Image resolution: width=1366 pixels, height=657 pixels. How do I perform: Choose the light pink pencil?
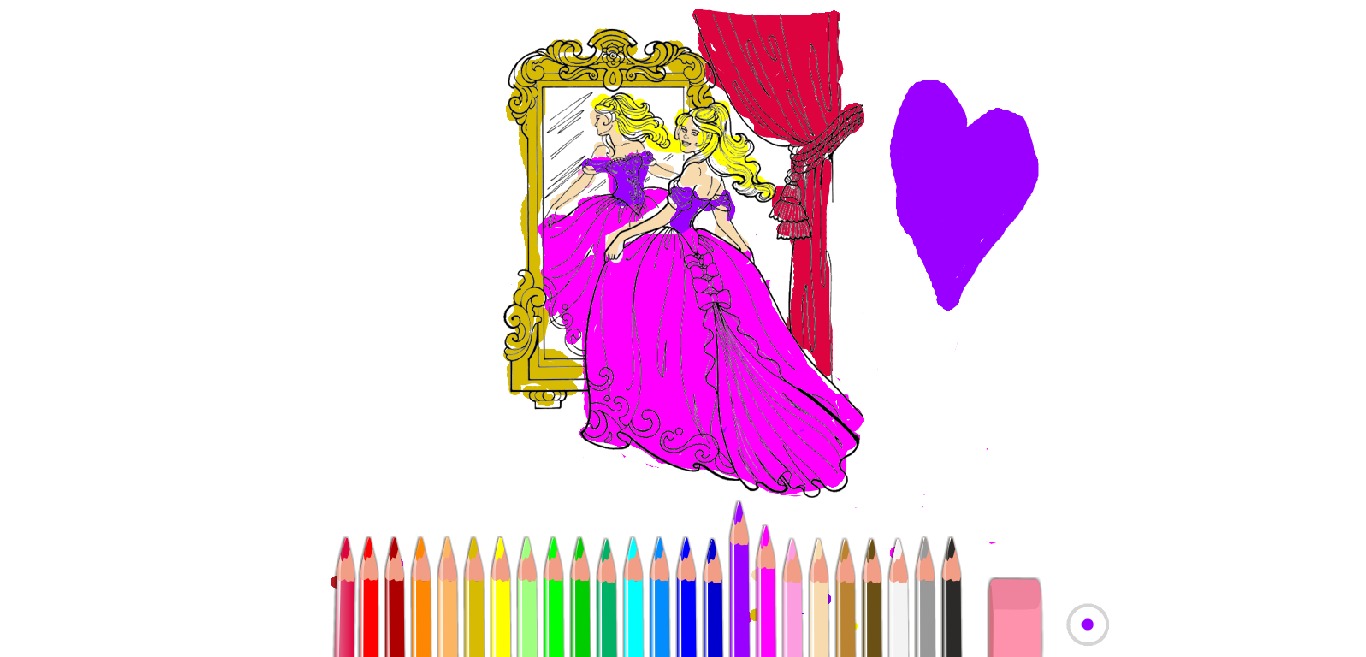click(x=793, y=605)
